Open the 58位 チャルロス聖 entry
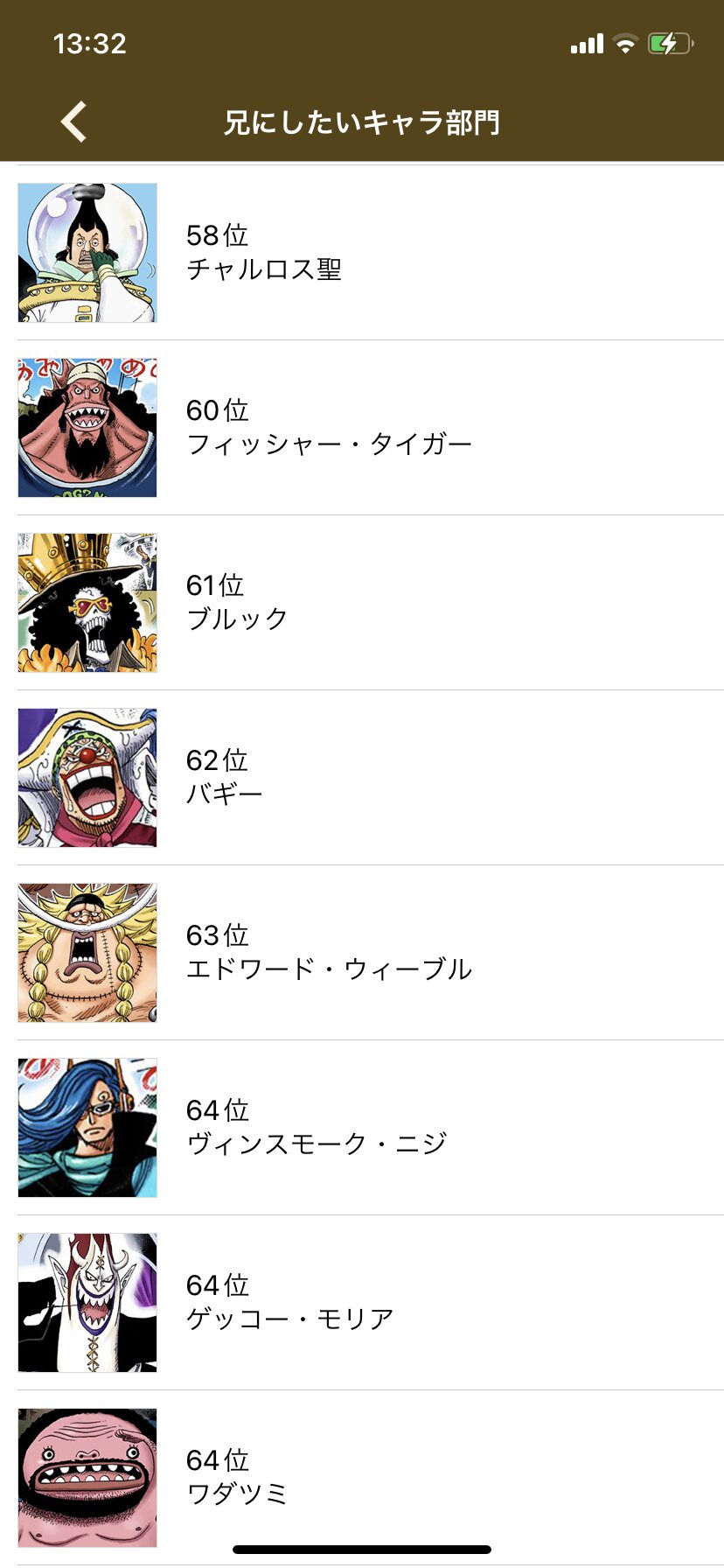Image resolution: width=724 pixels, height=1568 pixels. click(362, 253)
